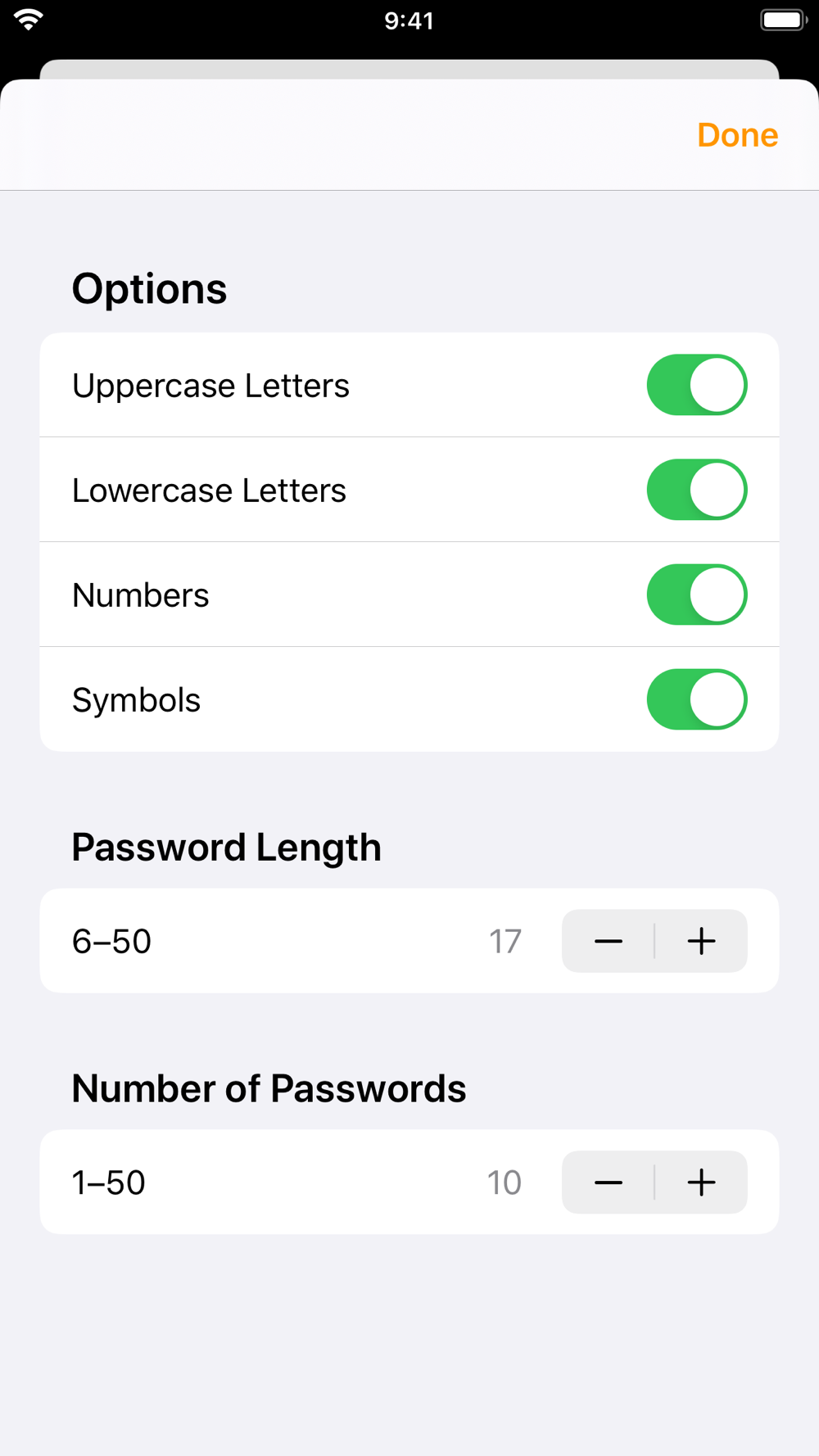The height and width of the screenshot is (1456, 819).
Task: Switch off Symbols in passwords
Action: coord(697,699)
